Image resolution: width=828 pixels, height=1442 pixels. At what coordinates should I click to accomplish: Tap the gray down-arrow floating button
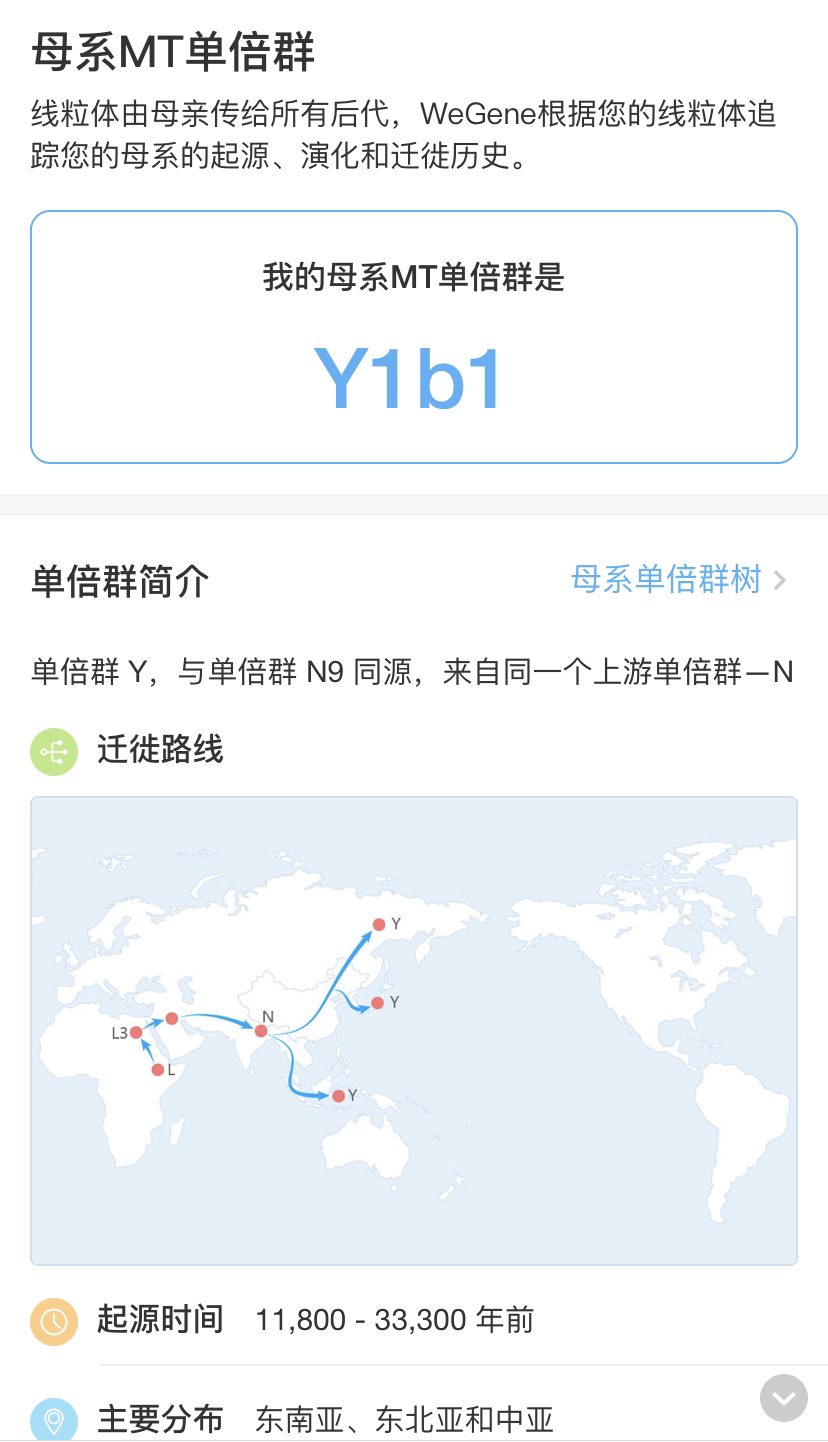pyautogui.click(x=783, y=1397)
